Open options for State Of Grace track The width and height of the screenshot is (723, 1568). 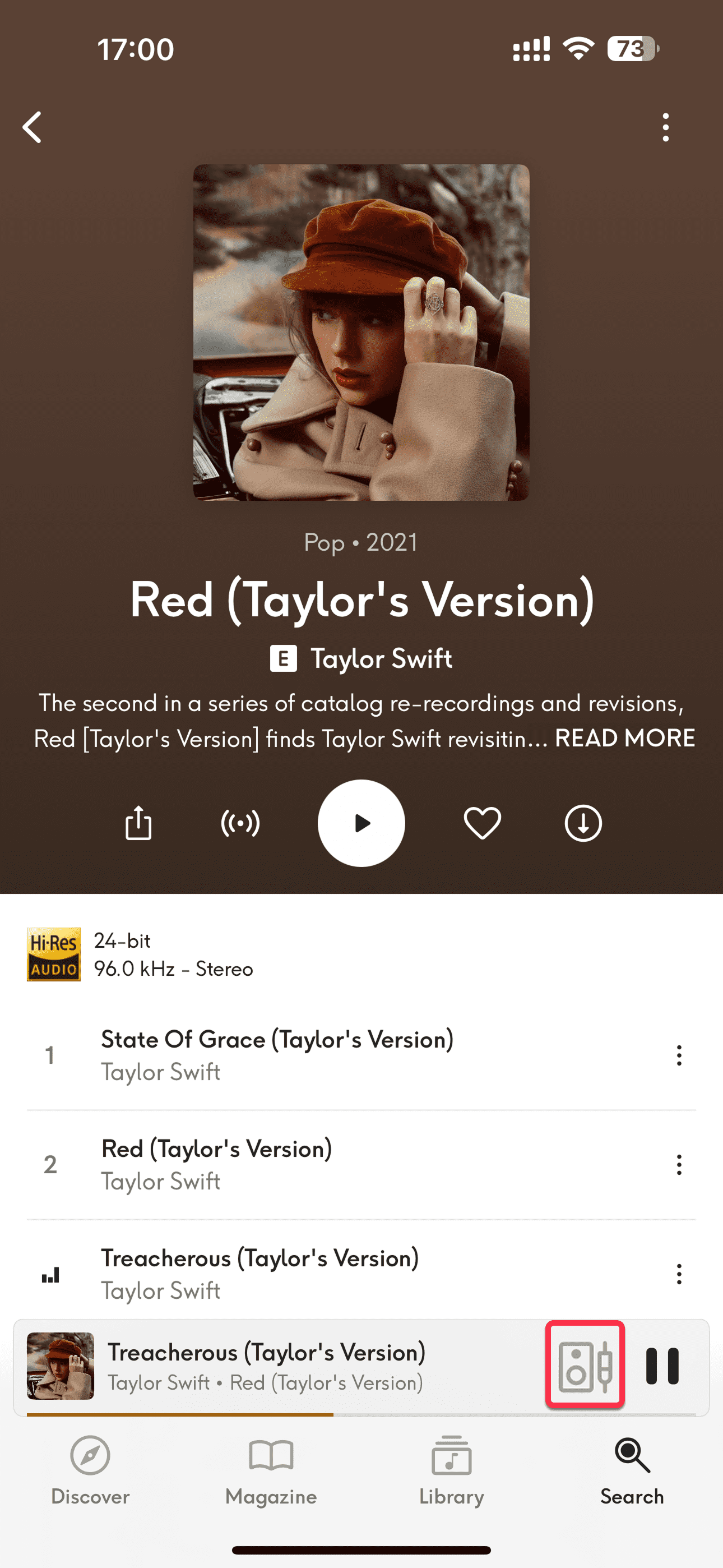(x=679, y=1055)
